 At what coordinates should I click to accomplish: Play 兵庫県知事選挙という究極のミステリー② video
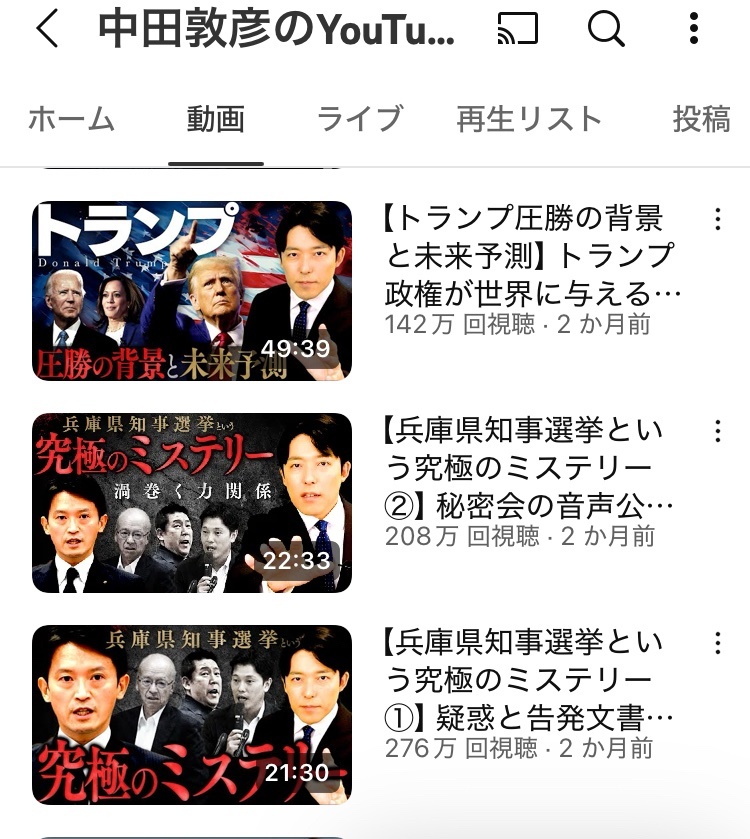[x=192, y=503]
